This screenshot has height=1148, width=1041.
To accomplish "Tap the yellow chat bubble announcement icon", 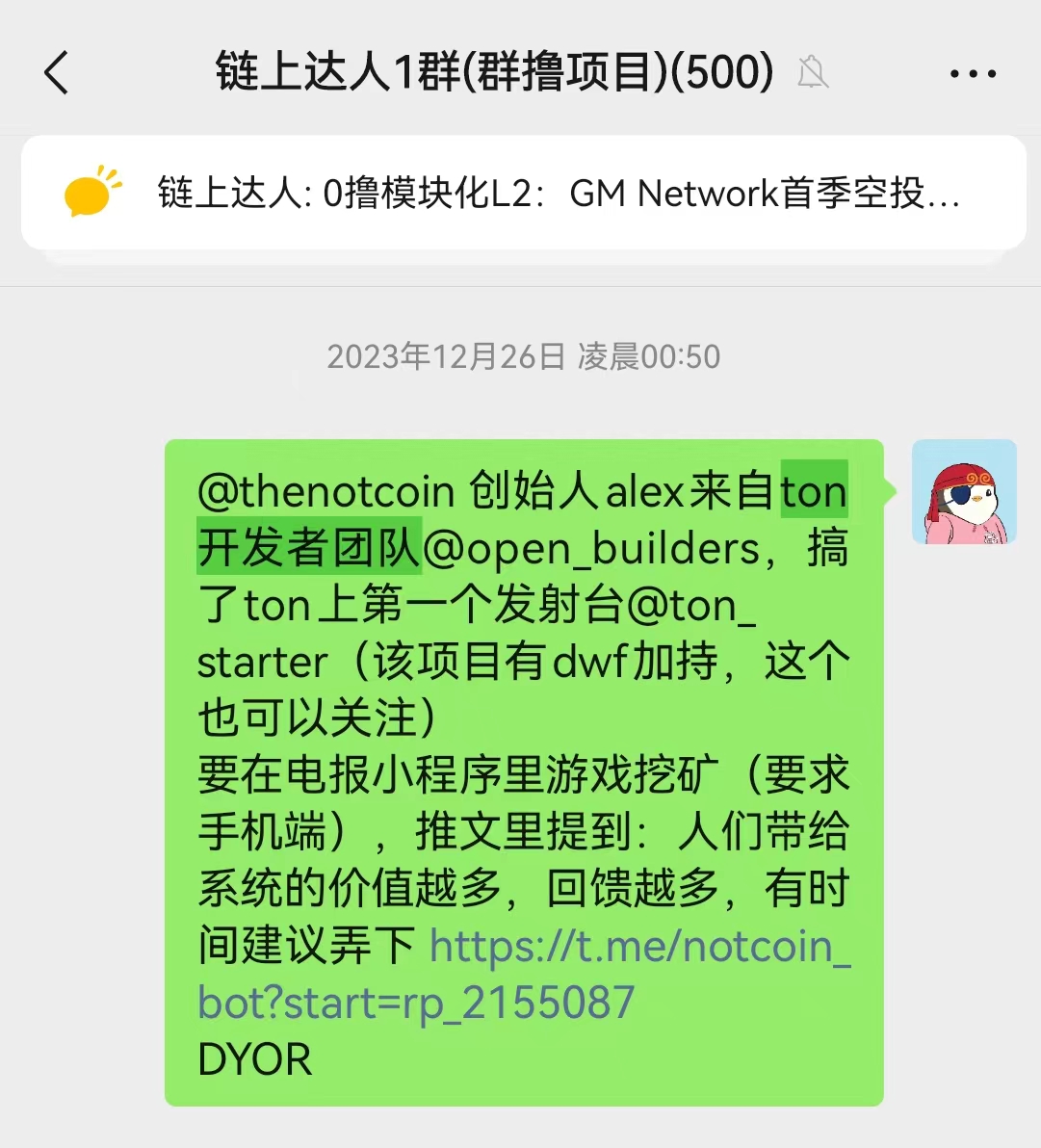I will 95,192.
